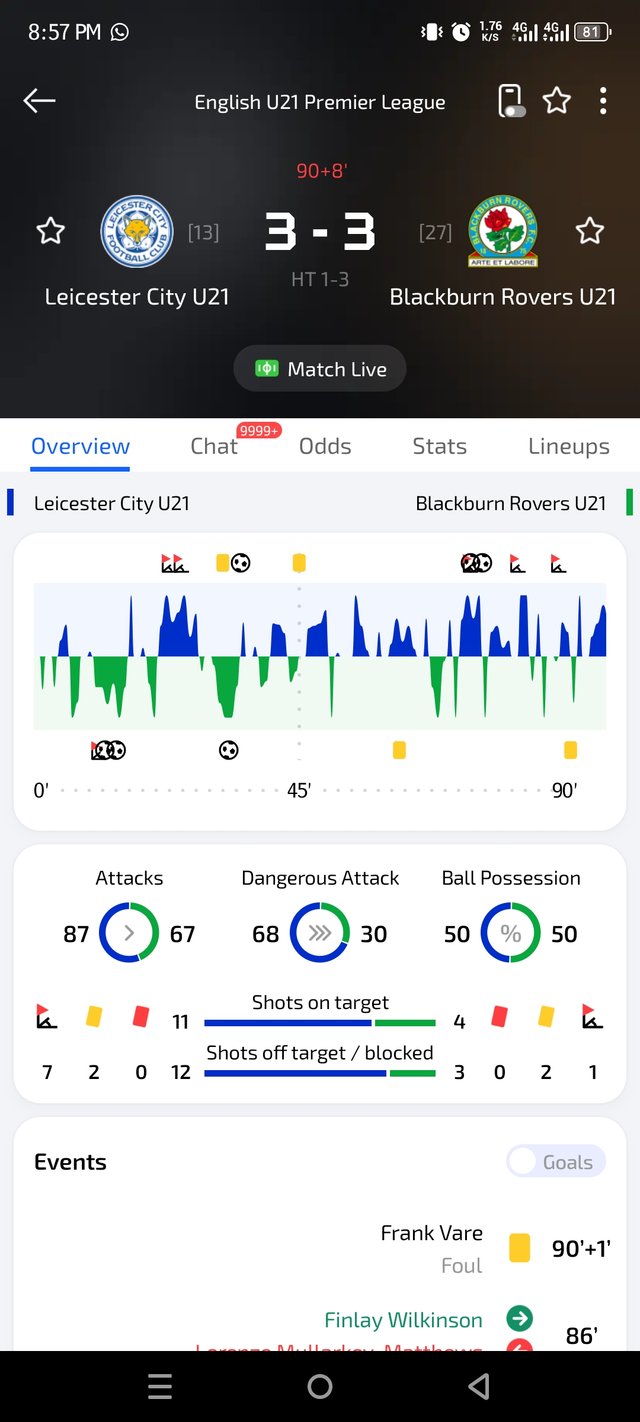Open the three-dot overflow menu

[602, 101]
